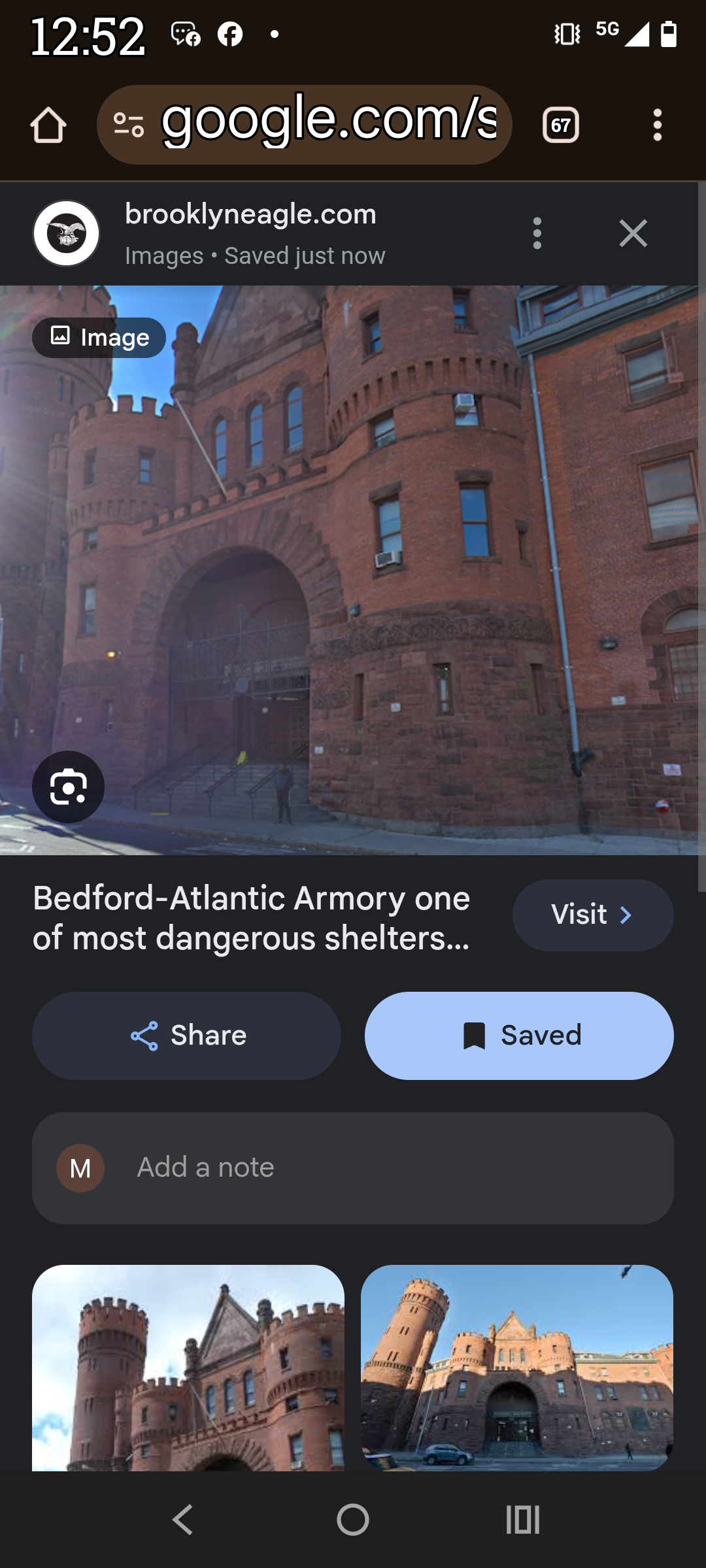Open Chrome home page button
This screenshot has height=1568, width=706.
click(x=48, y=125)
